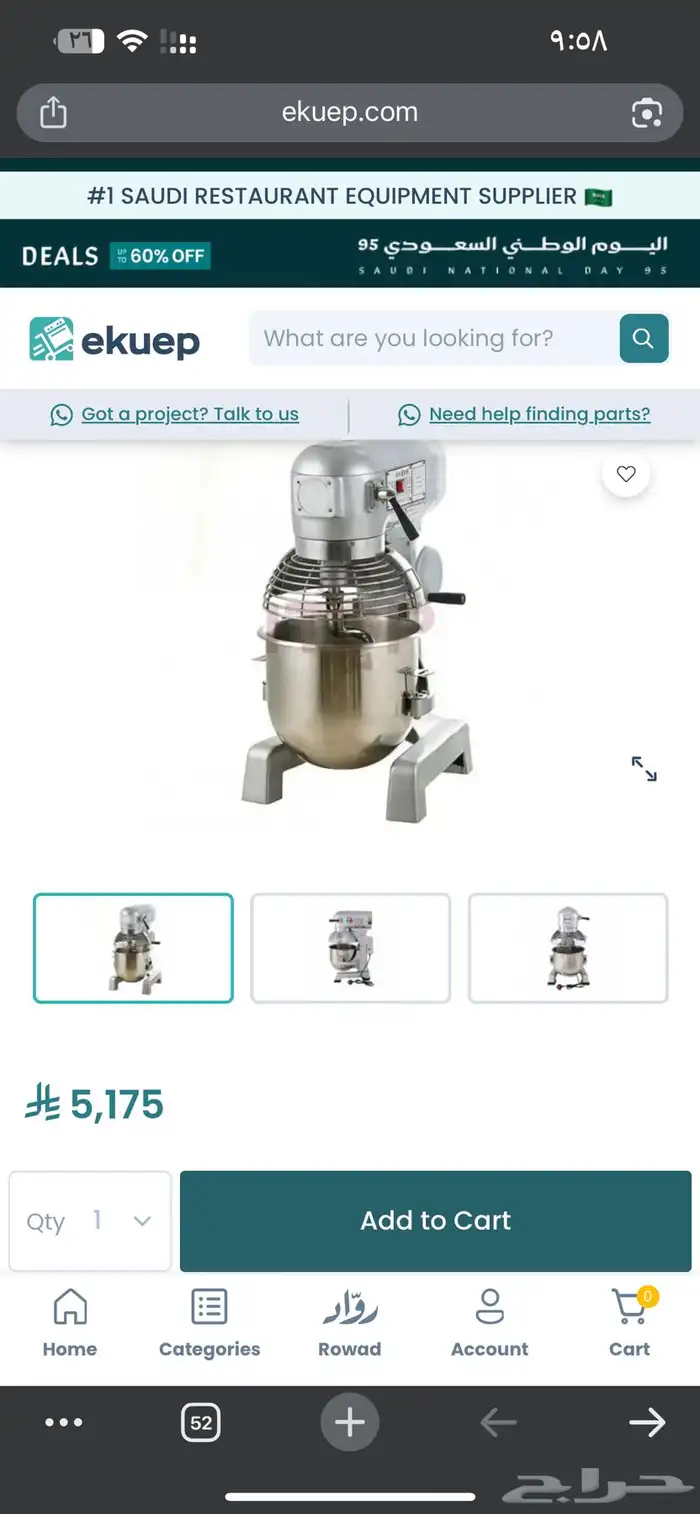This screenshot has height=1514, width=700.
Task: Select the second product thumbnail
Action: [x=350, y=948]
